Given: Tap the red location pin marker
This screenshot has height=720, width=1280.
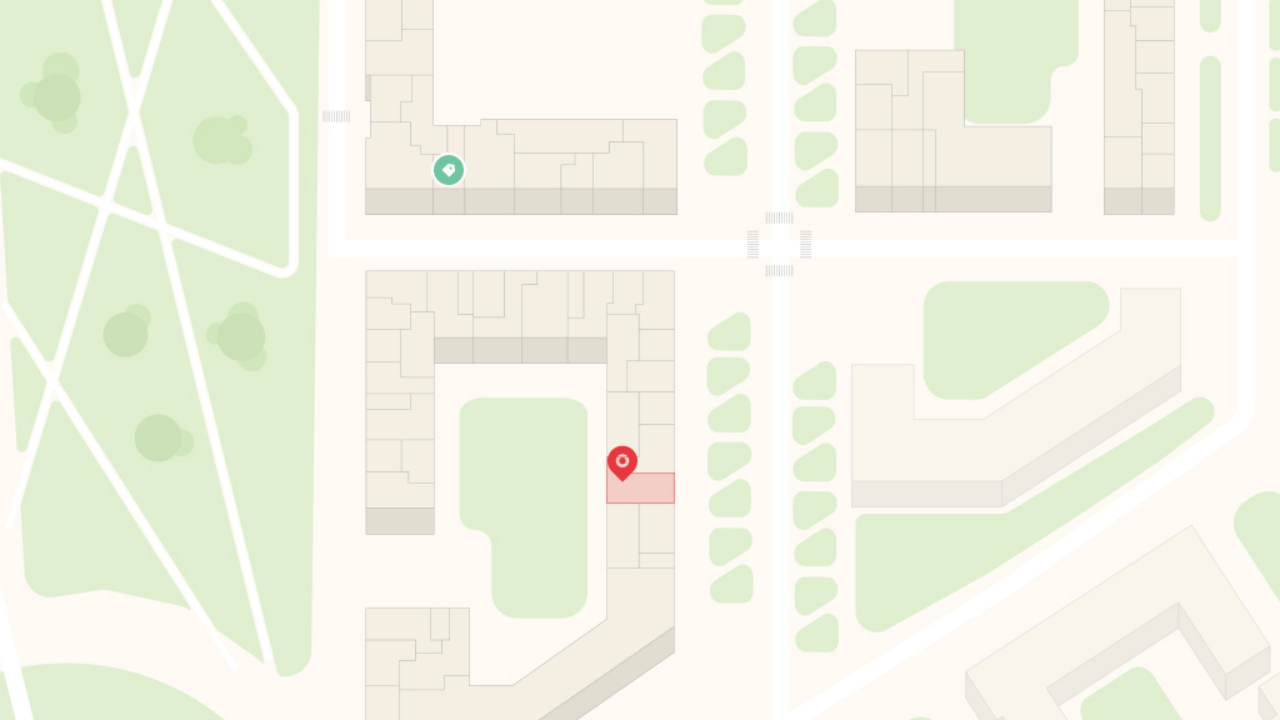Looking at the screenshot, I should [622, 463].
